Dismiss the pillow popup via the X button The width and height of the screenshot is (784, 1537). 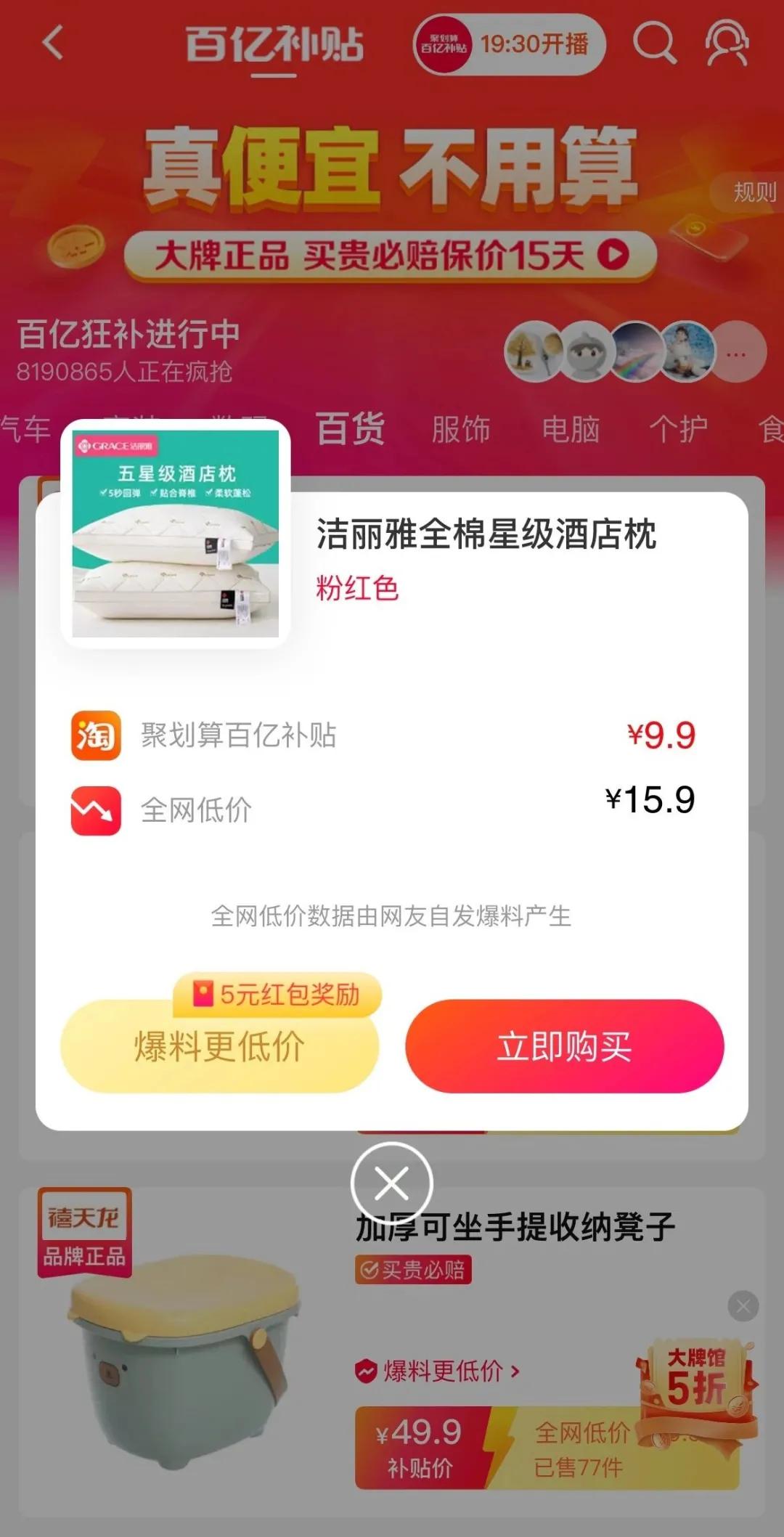click(x=392, y=1183)
